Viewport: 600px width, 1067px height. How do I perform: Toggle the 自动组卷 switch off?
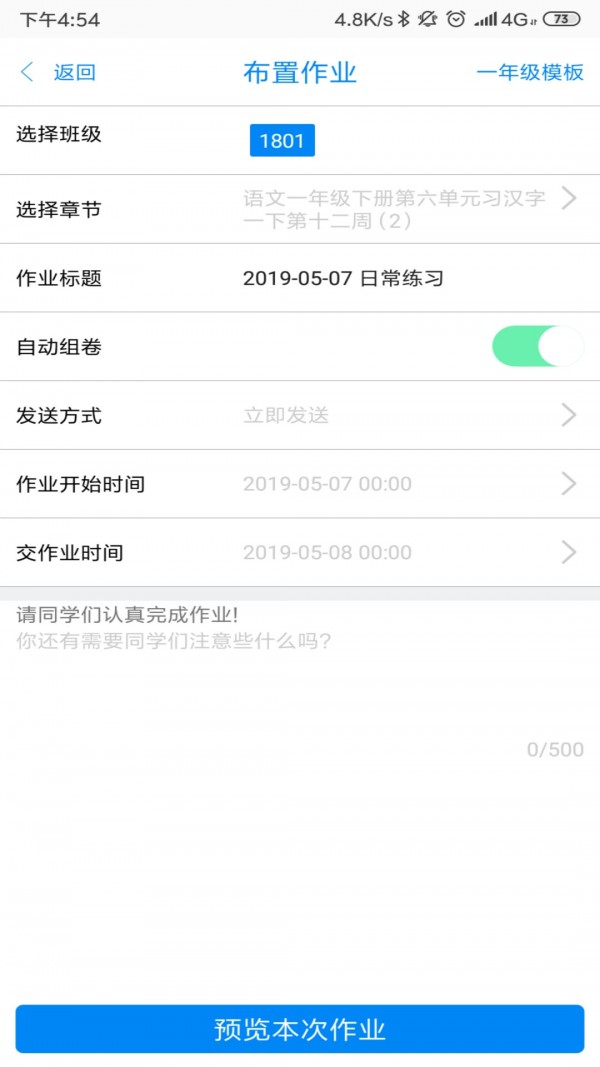click(x=537, y=346)
